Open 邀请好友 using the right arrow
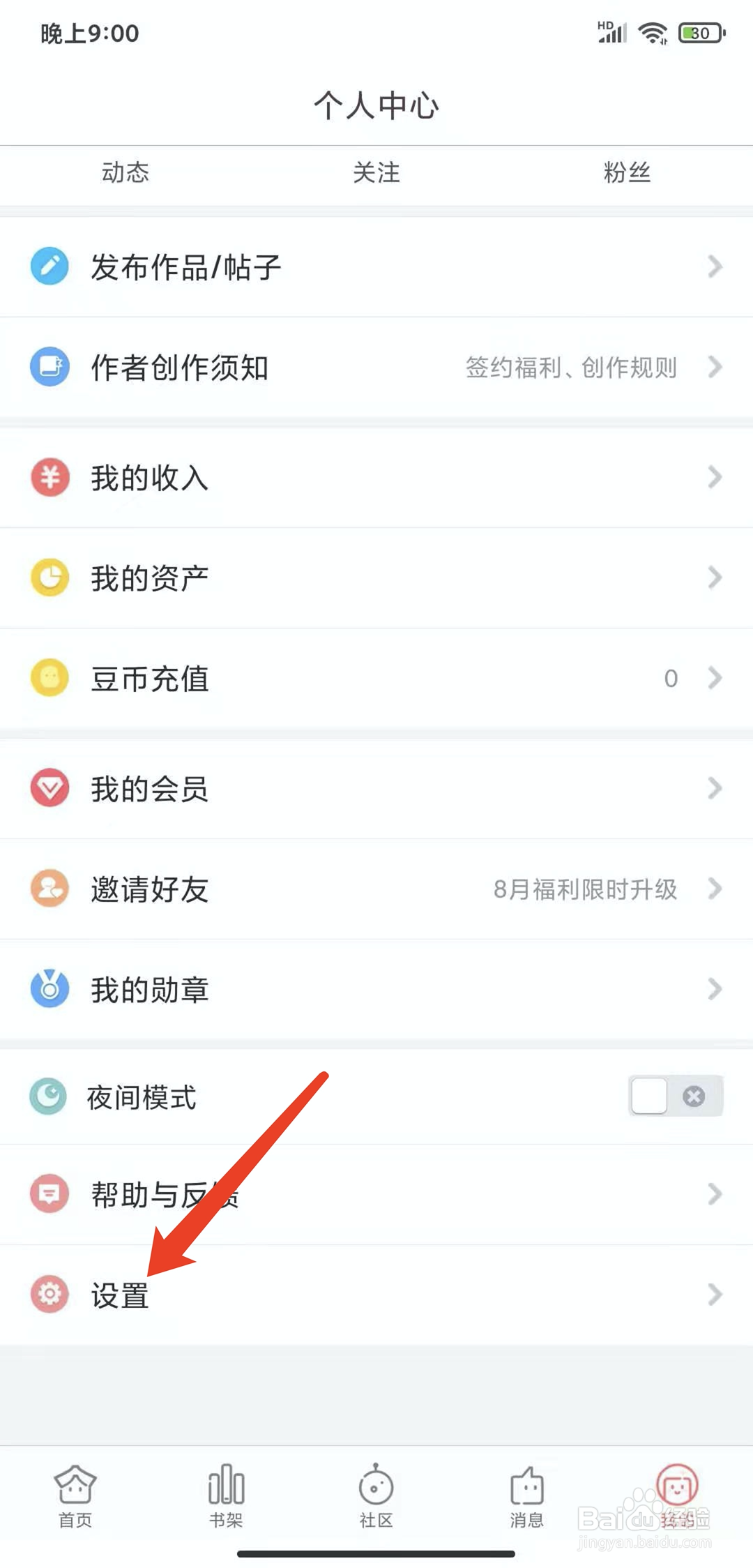Screen dimensions: 753x1568 tap(716, 889)
